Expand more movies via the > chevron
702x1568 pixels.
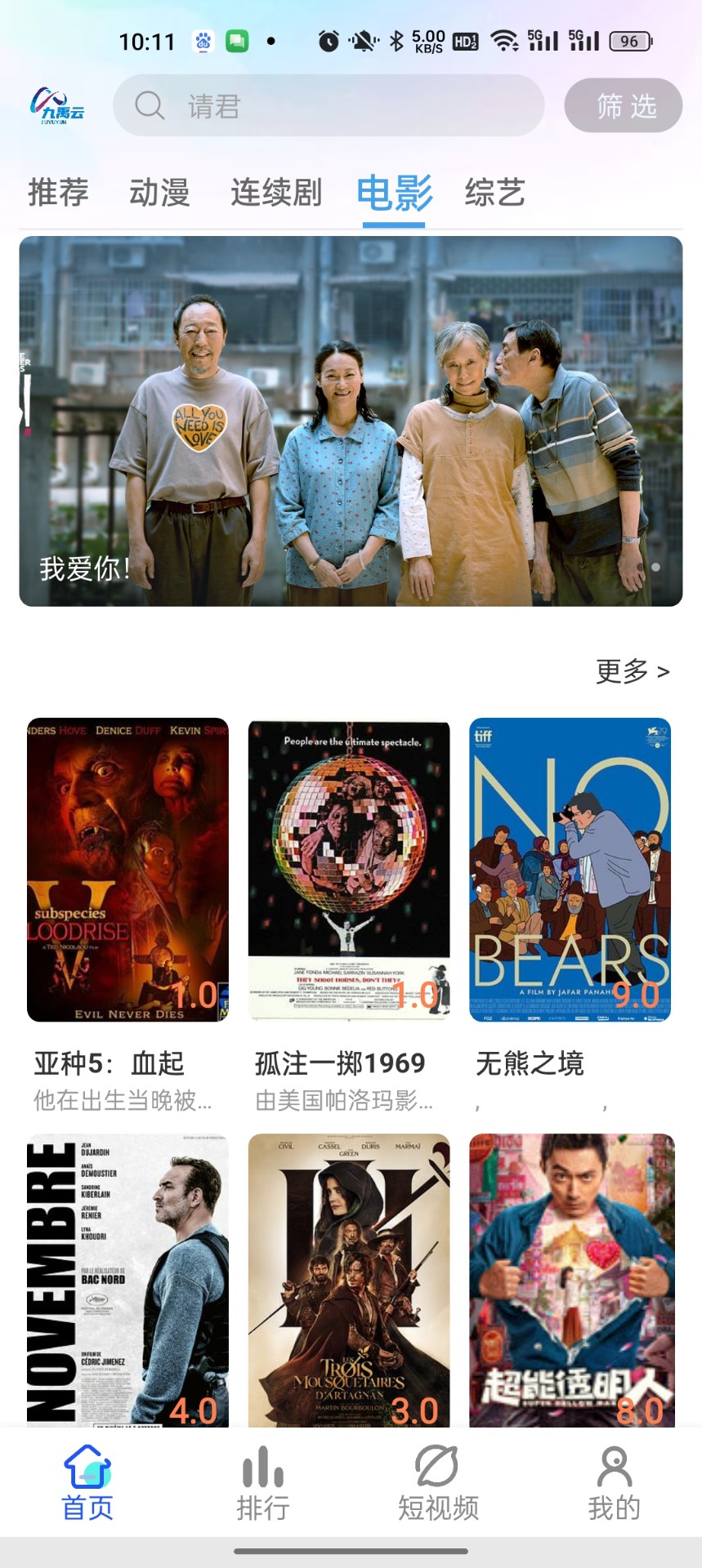[664, 670]
